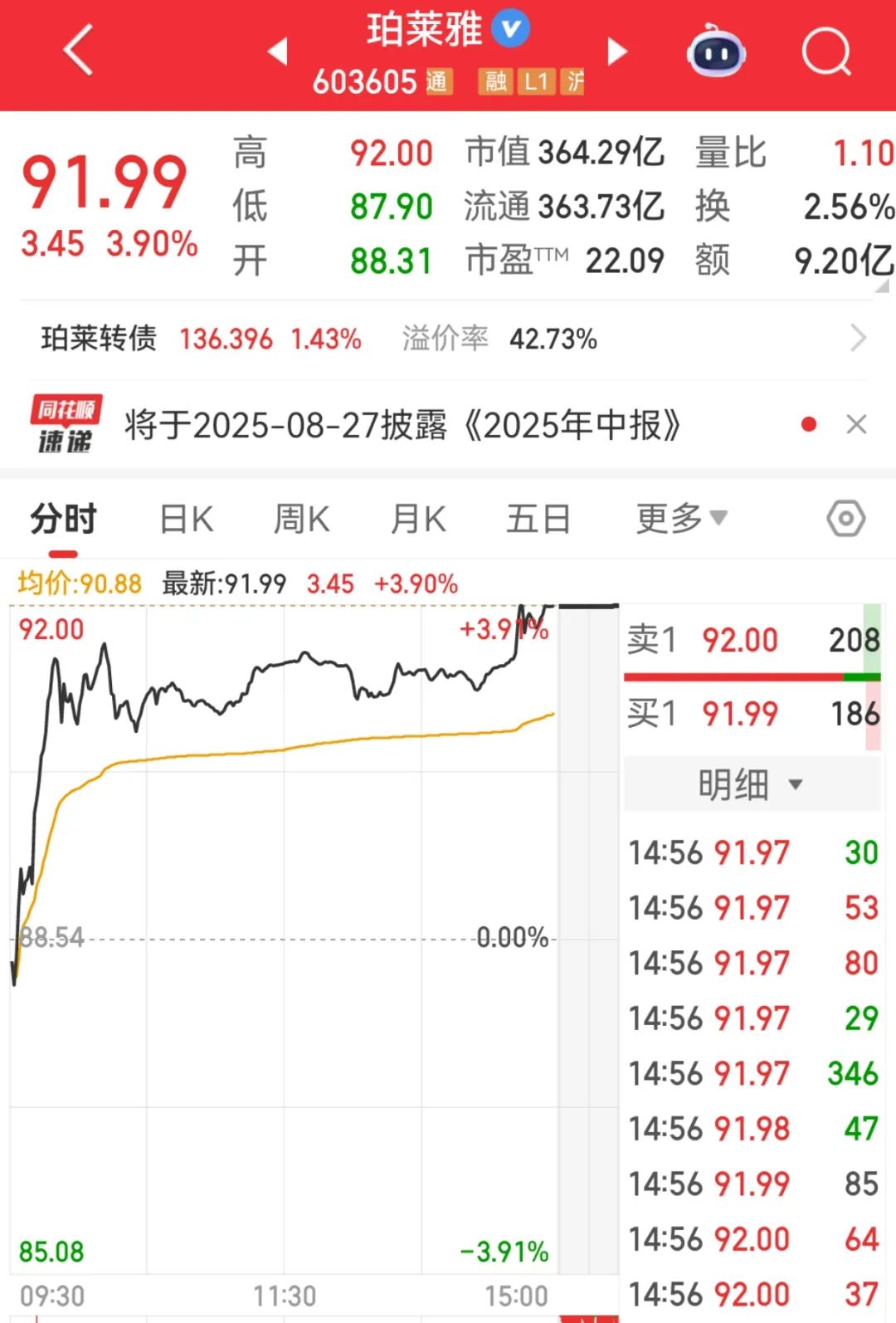Click the 买1 buy quote at 91.99
This screenshot has width=896, height=1323.
coord(738,714)
